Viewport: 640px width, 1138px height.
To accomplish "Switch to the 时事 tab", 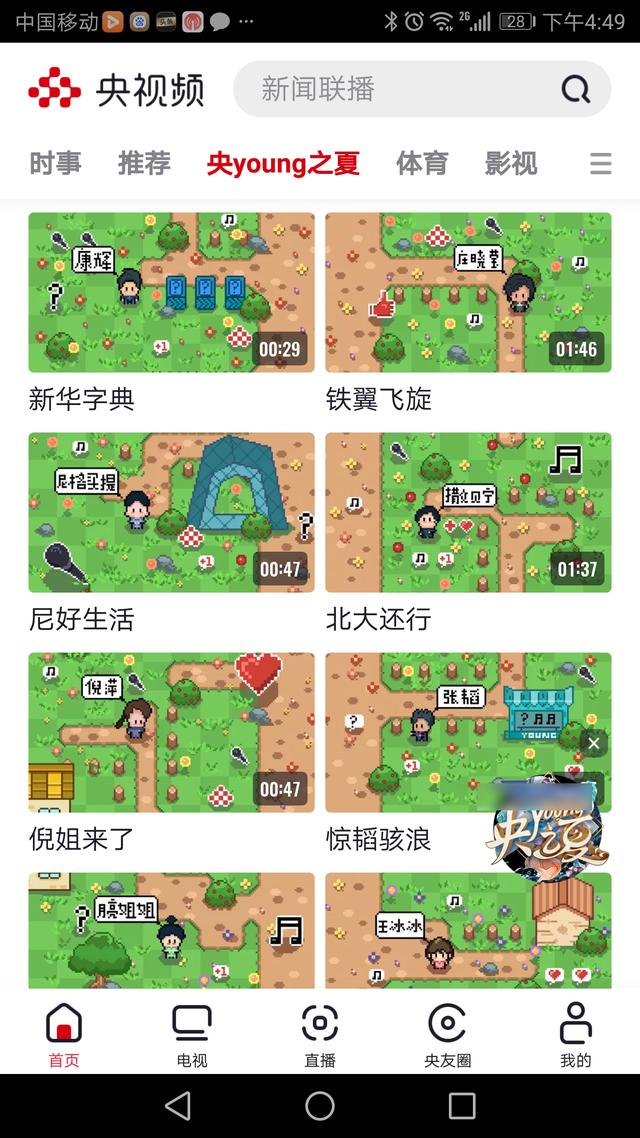I will (55, 163).
